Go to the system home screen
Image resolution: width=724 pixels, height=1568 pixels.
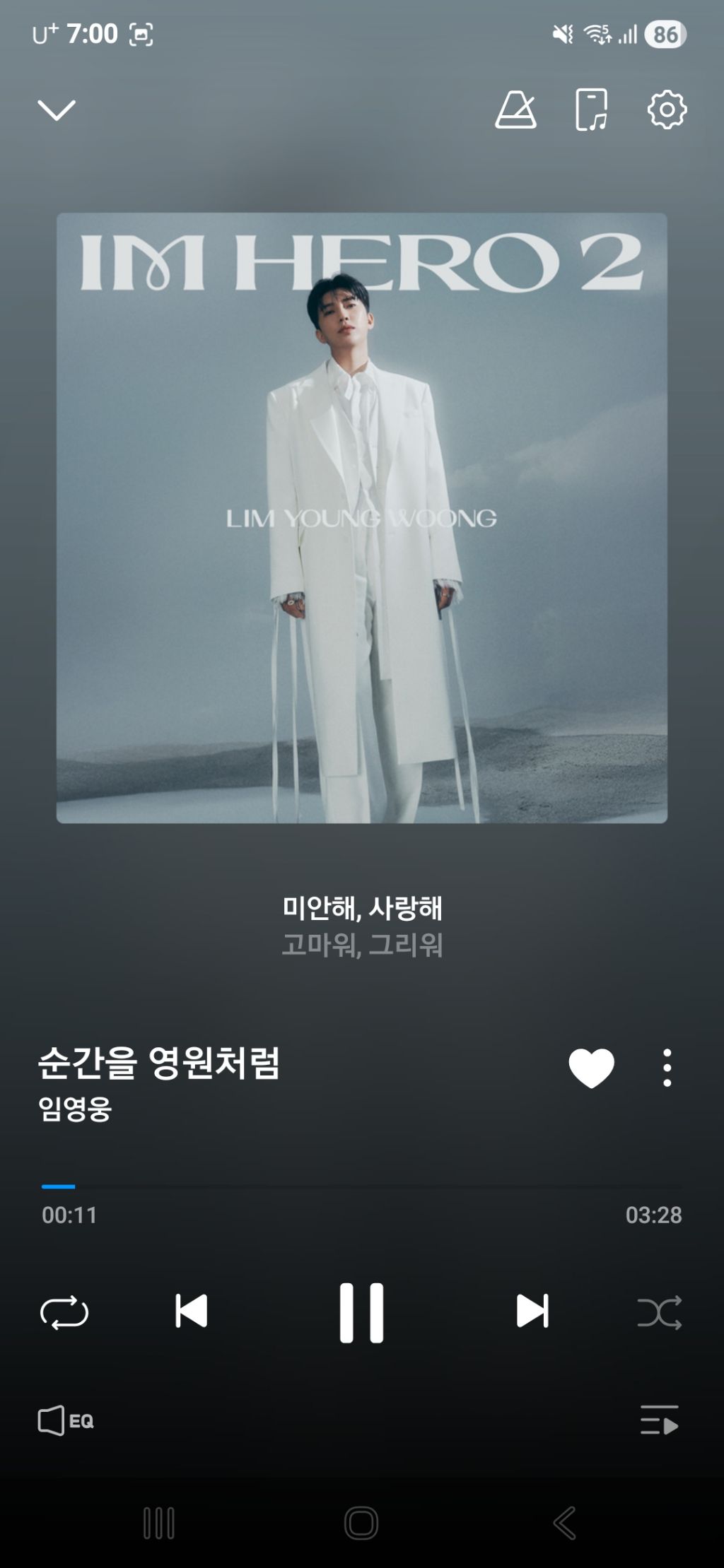(x=361, y=1523)
